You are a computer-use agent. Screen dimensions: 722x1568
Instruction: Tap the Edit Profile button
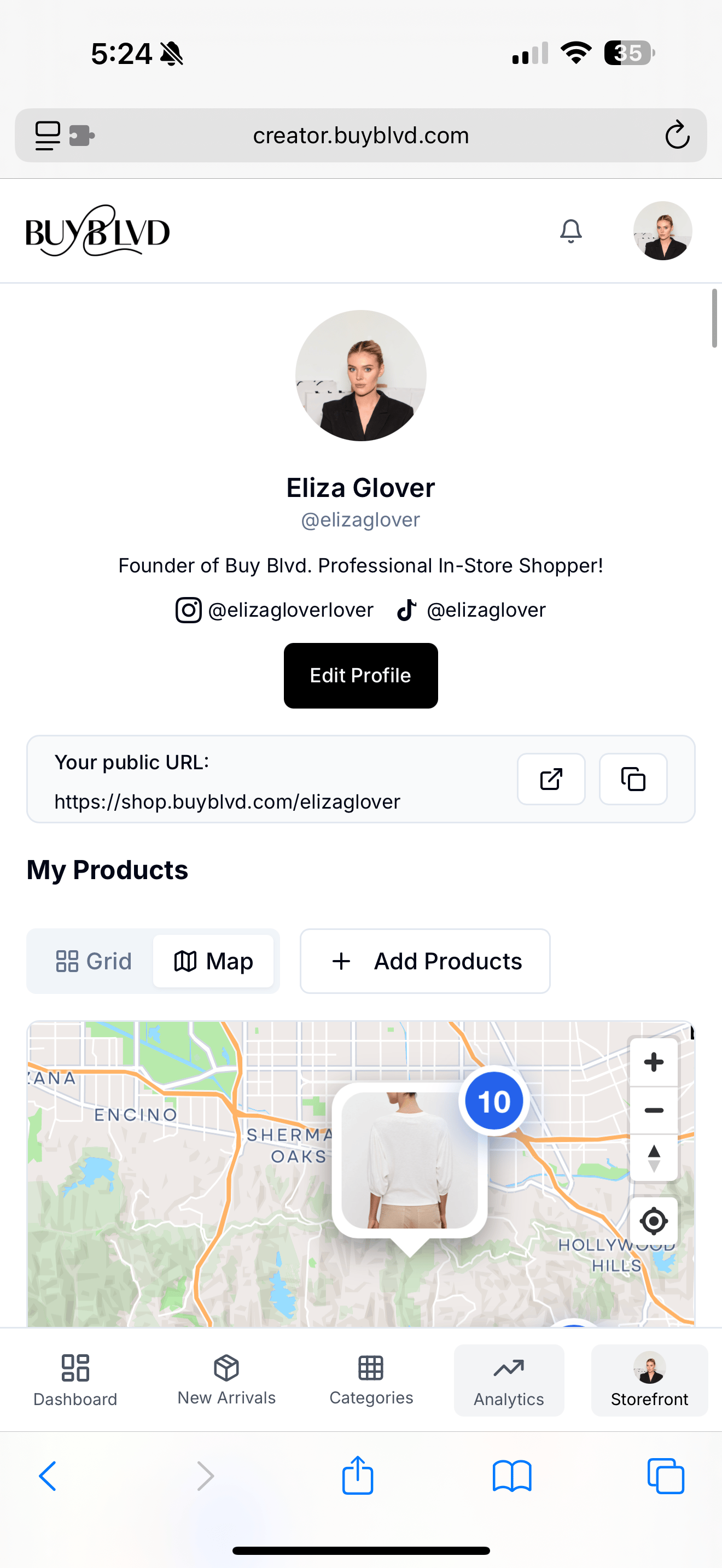click(360, 676)
